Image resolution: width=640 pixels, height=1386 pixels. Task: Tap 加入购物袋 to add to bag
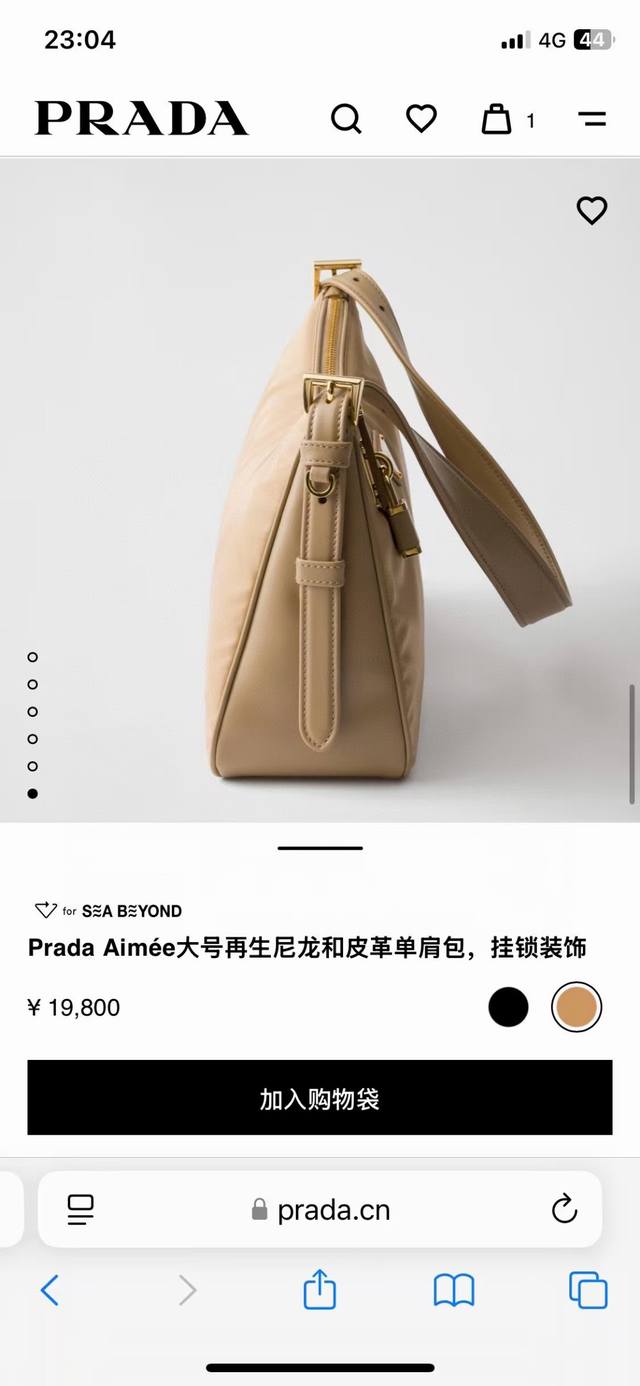coord(320,1098)
